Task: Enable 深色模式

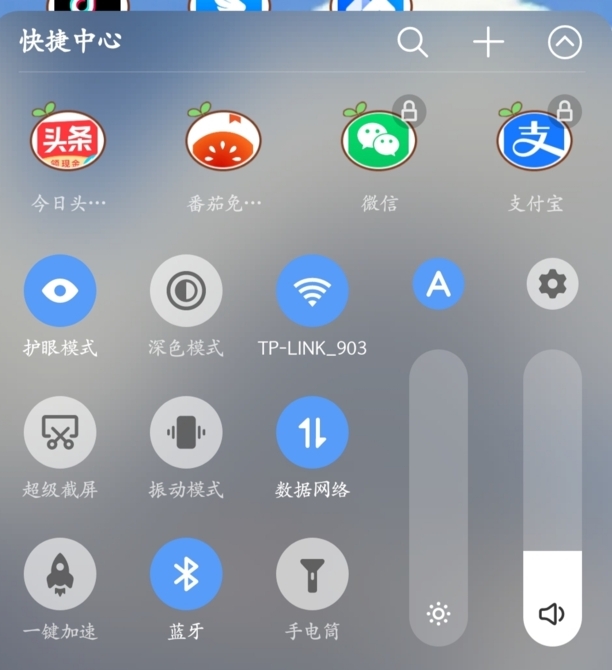Action: tap(186, 291)
